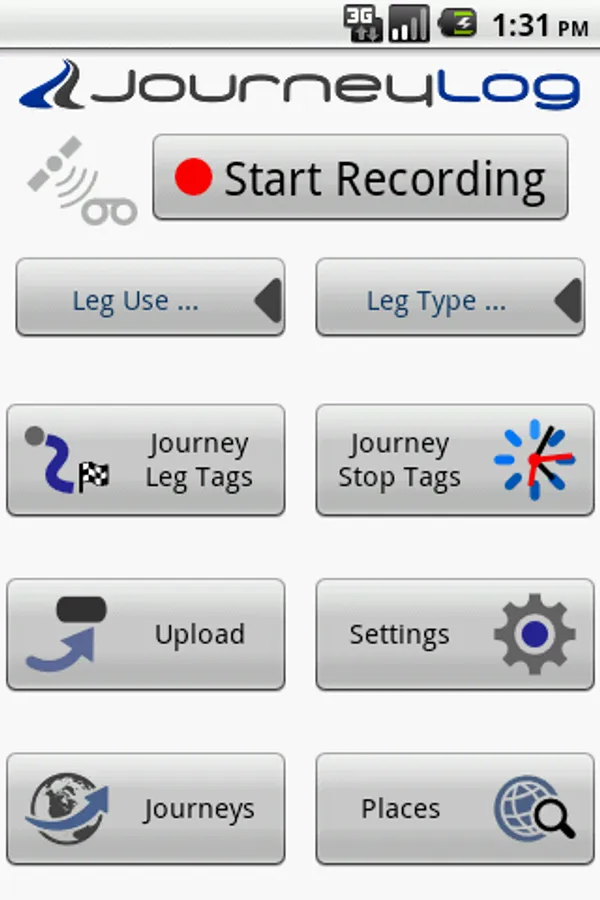The height and width of the screenshot is (900, 600).
Task: Open Journey Leg Tags
Action: (146, 460)
